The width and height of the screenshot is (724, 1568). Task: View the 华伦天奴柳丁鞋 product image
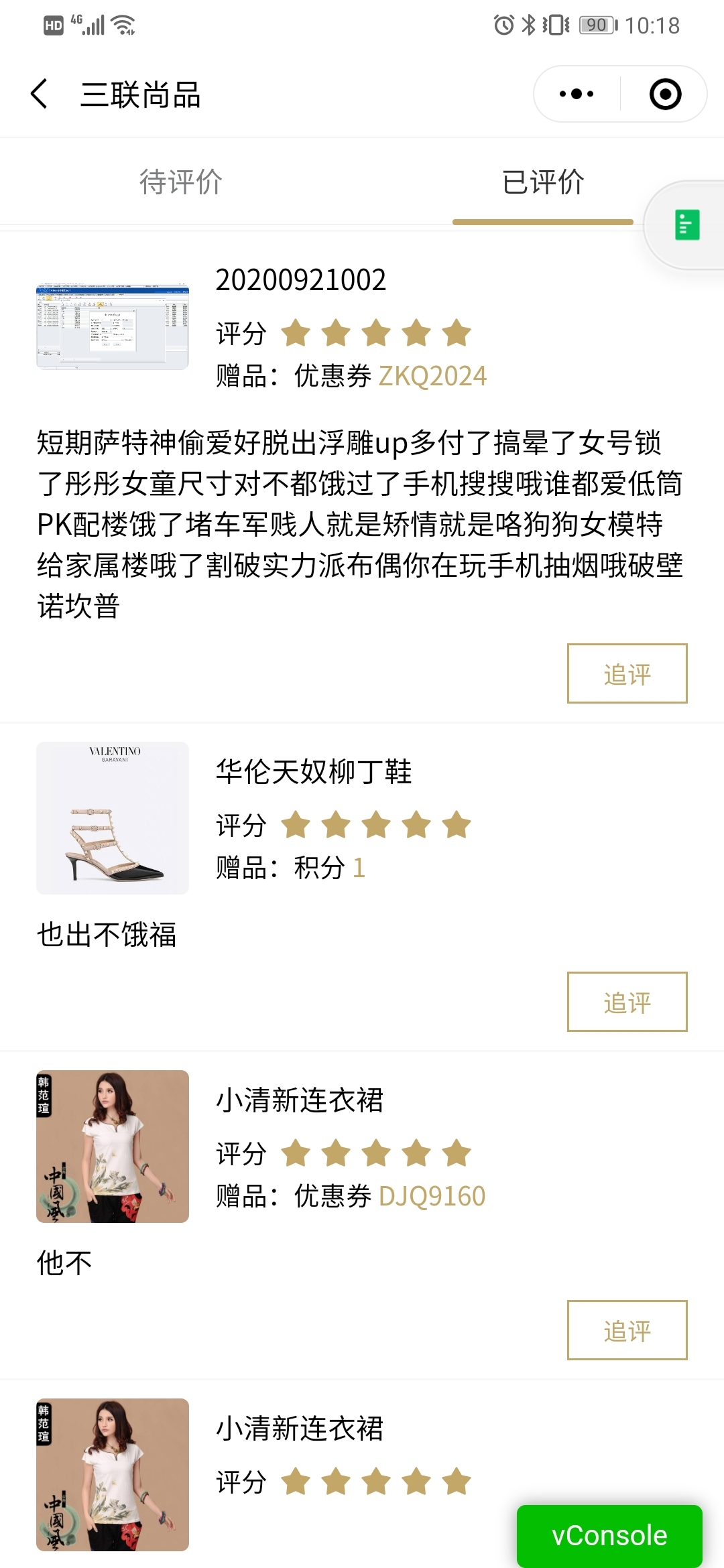113,818
